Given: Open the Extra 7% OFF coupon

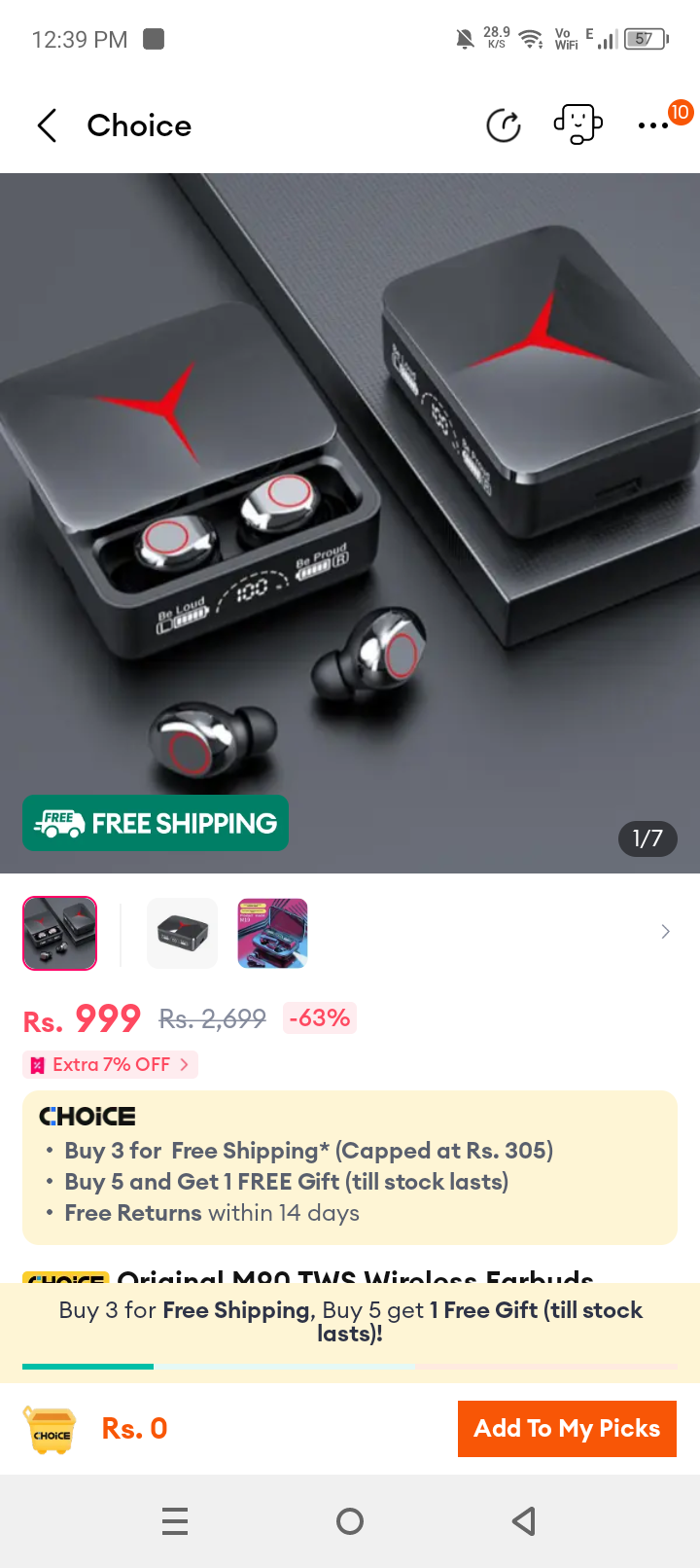Looking at the screenshot, I should tap(110, 1064).
